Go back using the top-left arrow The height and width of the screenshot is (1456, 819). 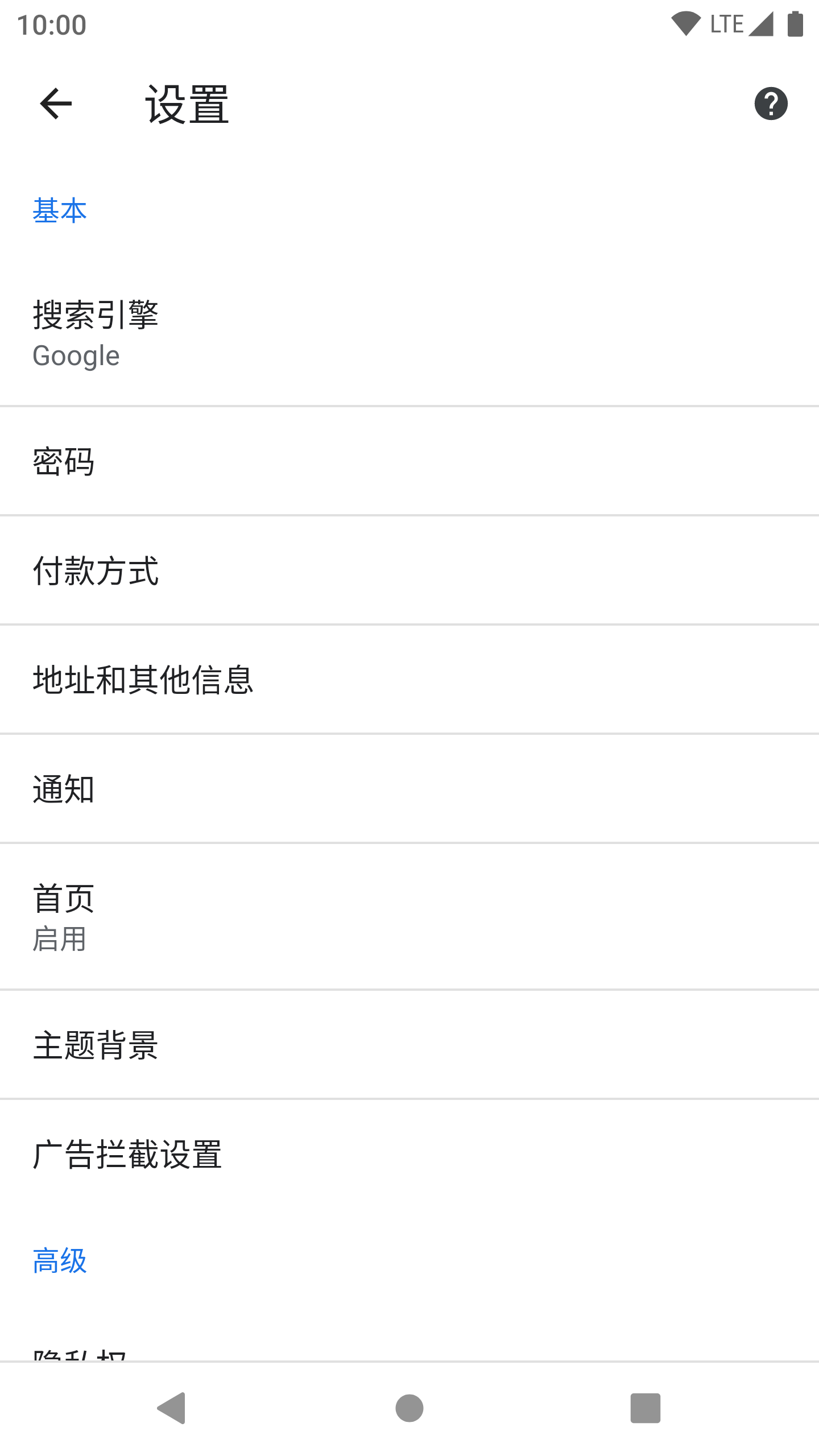pos(56,104)
